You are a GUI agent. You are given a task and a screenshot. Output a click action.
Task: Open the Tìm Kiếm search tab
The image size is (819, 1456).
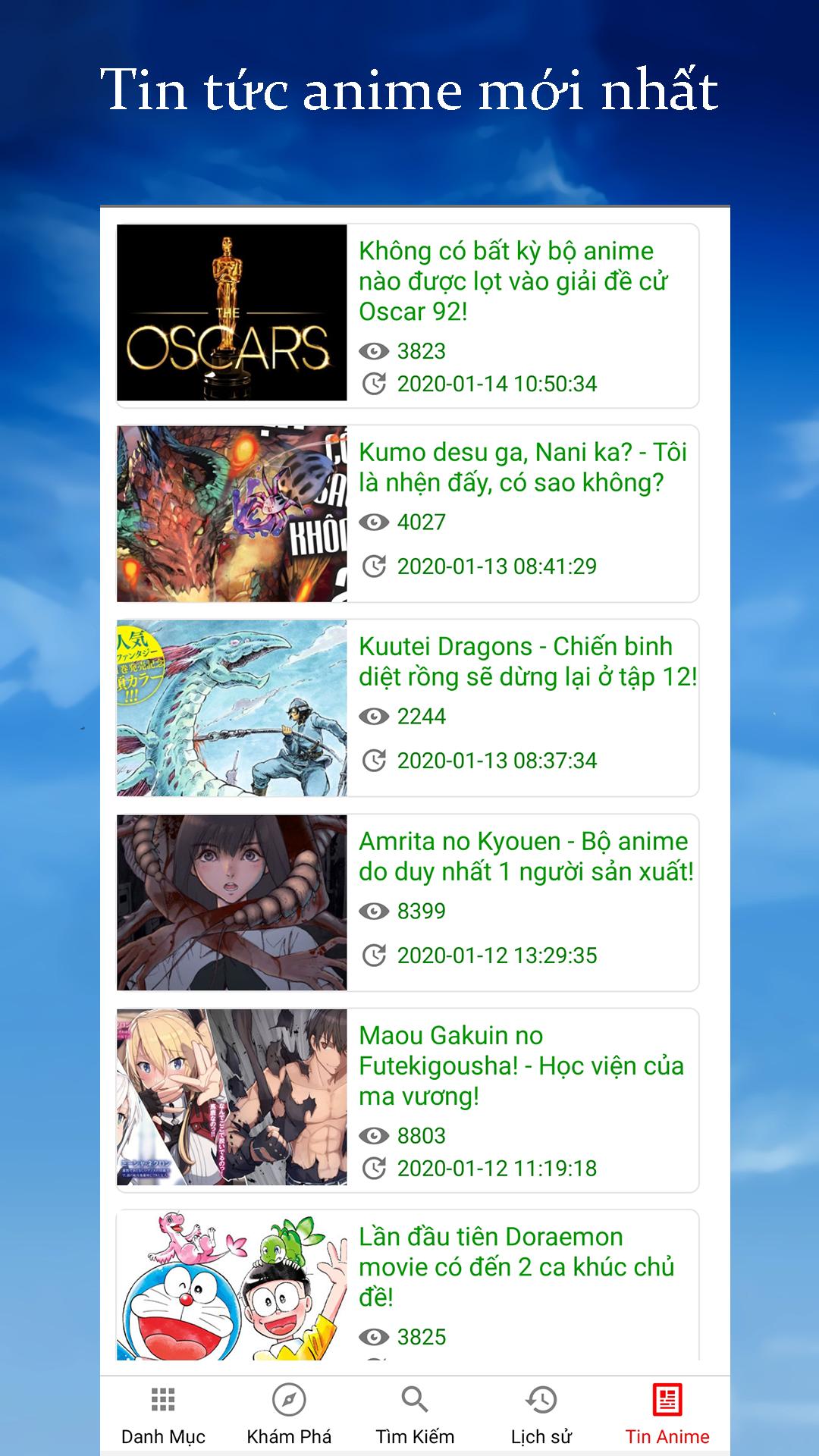click(415, 1415)
